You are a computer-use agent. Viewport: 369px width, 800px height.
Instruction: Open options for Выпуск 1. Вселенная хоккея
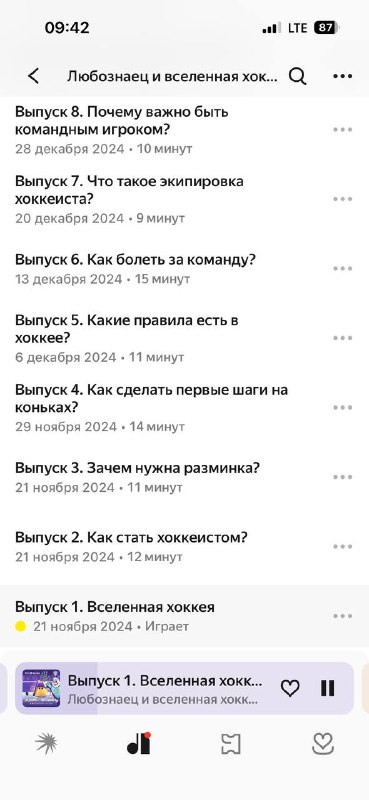pos(342,616)
